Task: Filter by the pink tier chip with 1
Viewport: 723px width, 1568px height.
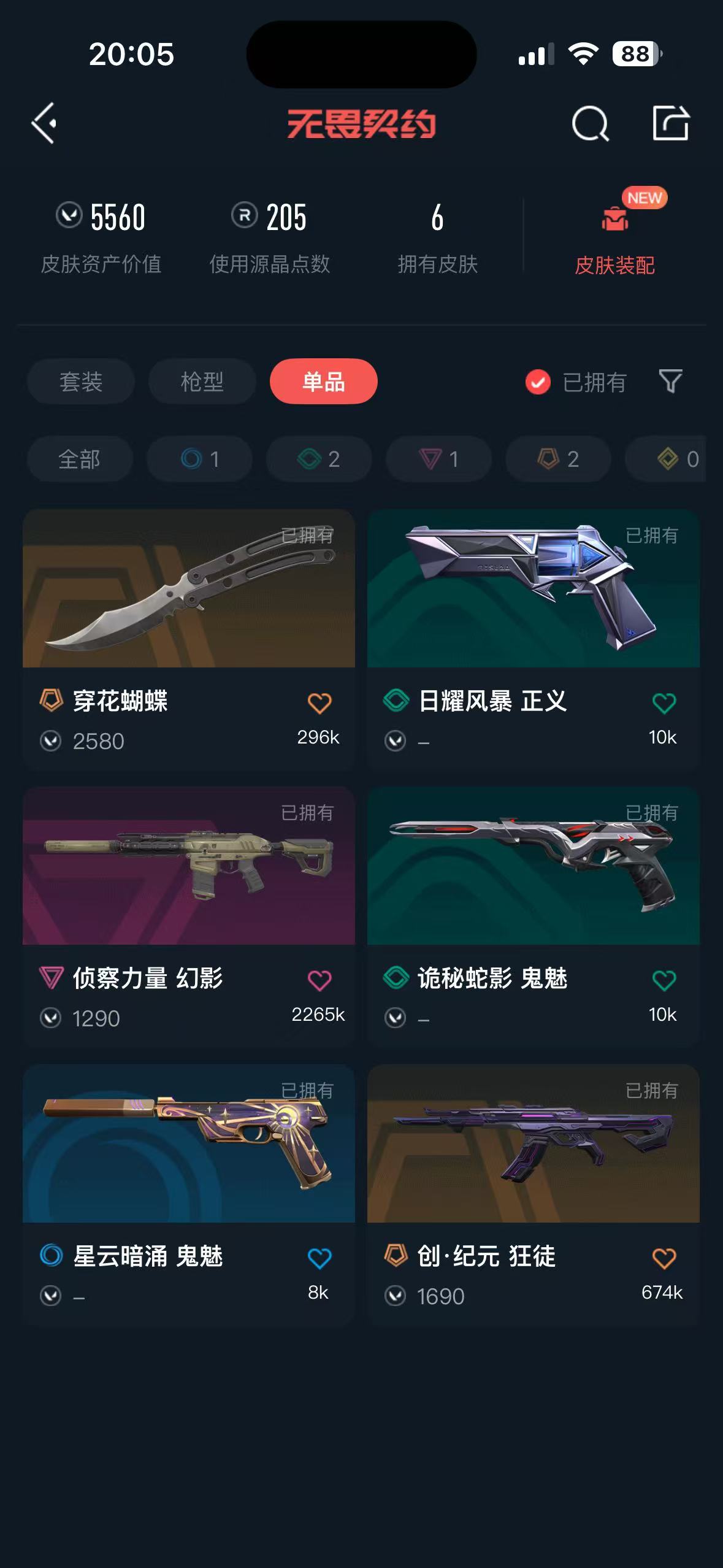Action: point(438,459)
